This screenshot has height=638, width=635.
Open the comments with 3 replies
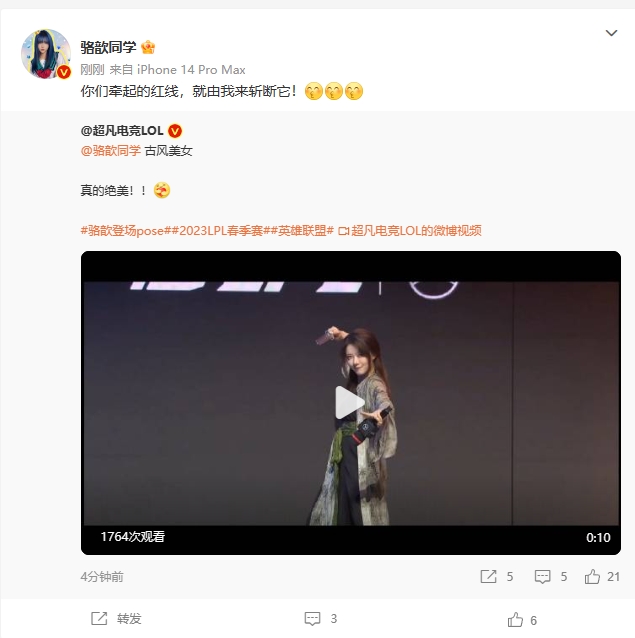(320, 619)
